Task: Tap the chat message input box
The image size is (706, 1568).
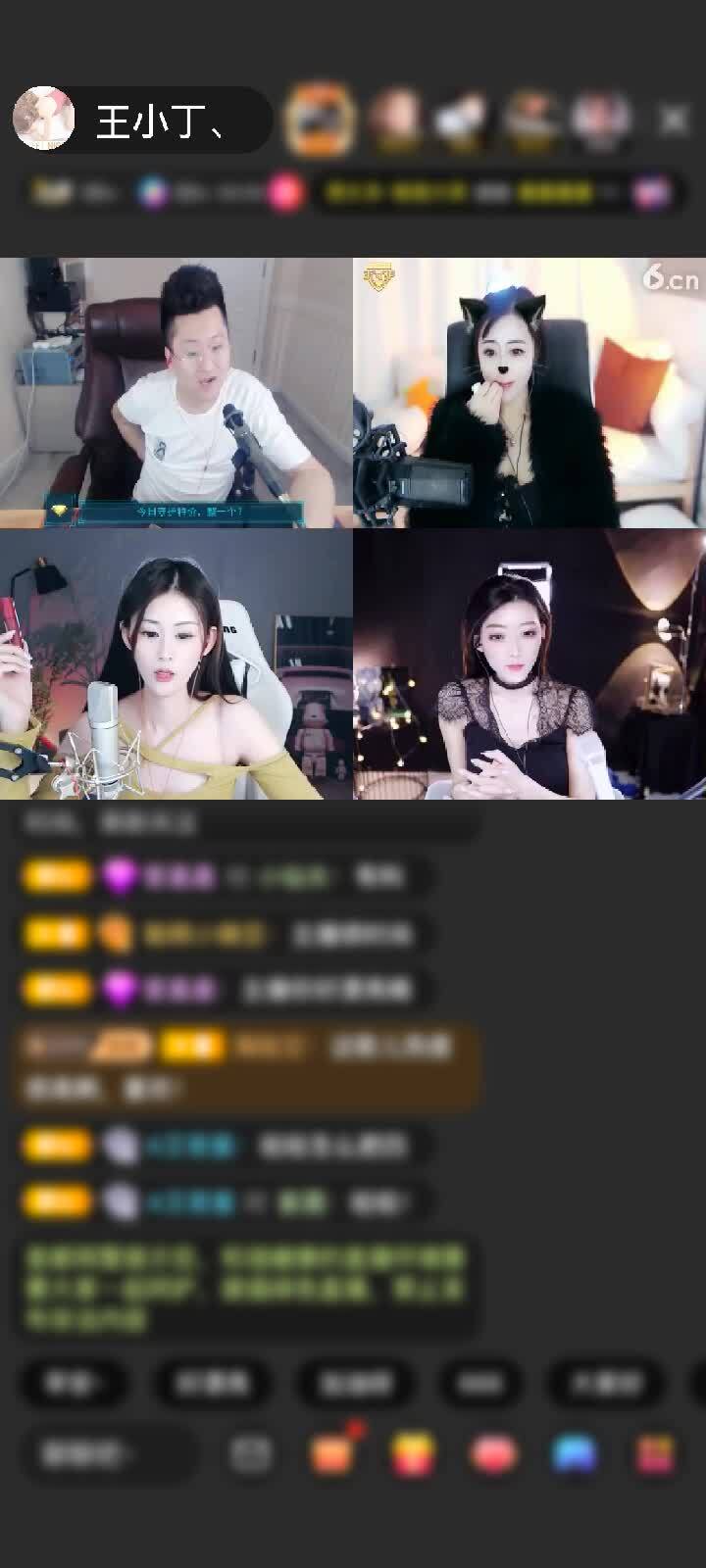Action: coord(108,1453)
